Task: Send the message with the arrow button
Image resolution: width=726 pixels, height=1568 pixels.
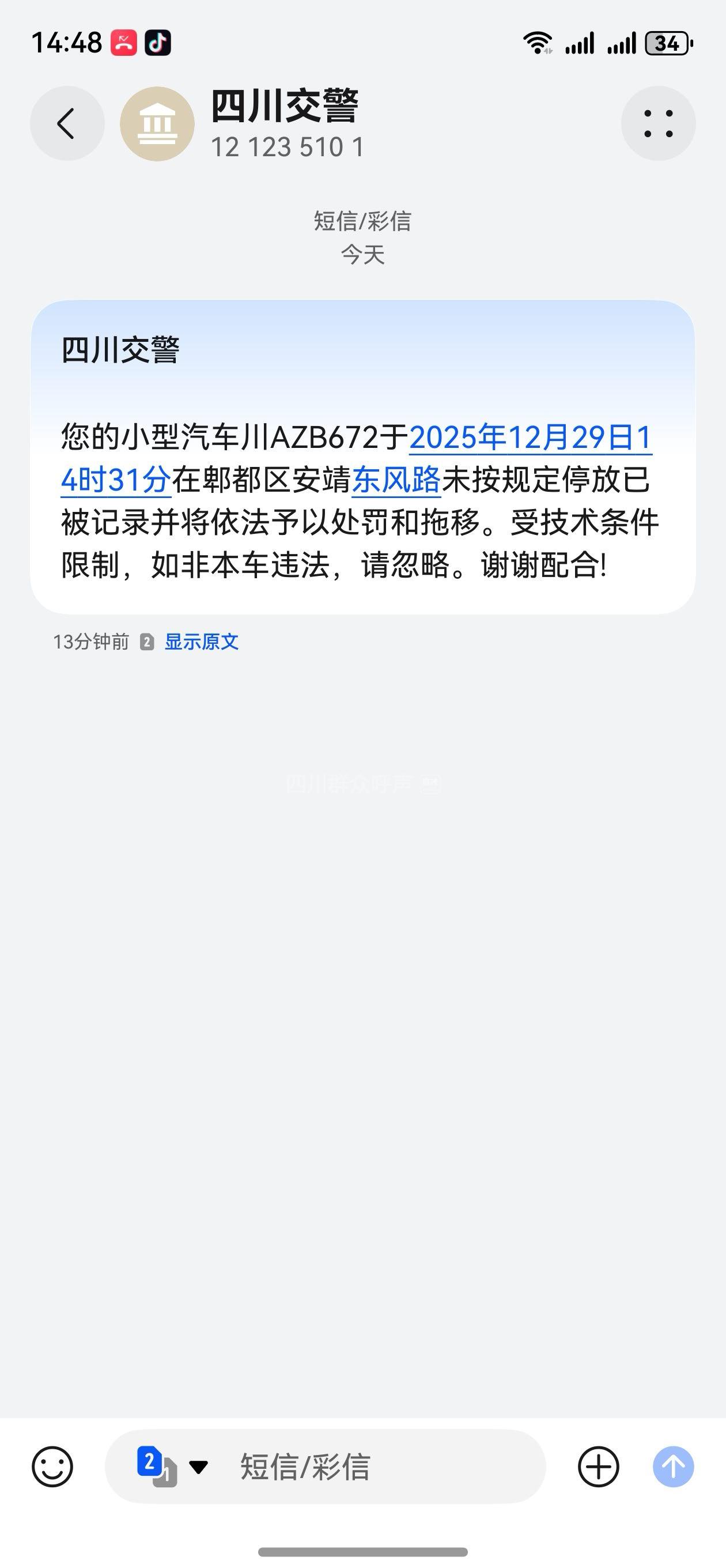Action: 673,1467
